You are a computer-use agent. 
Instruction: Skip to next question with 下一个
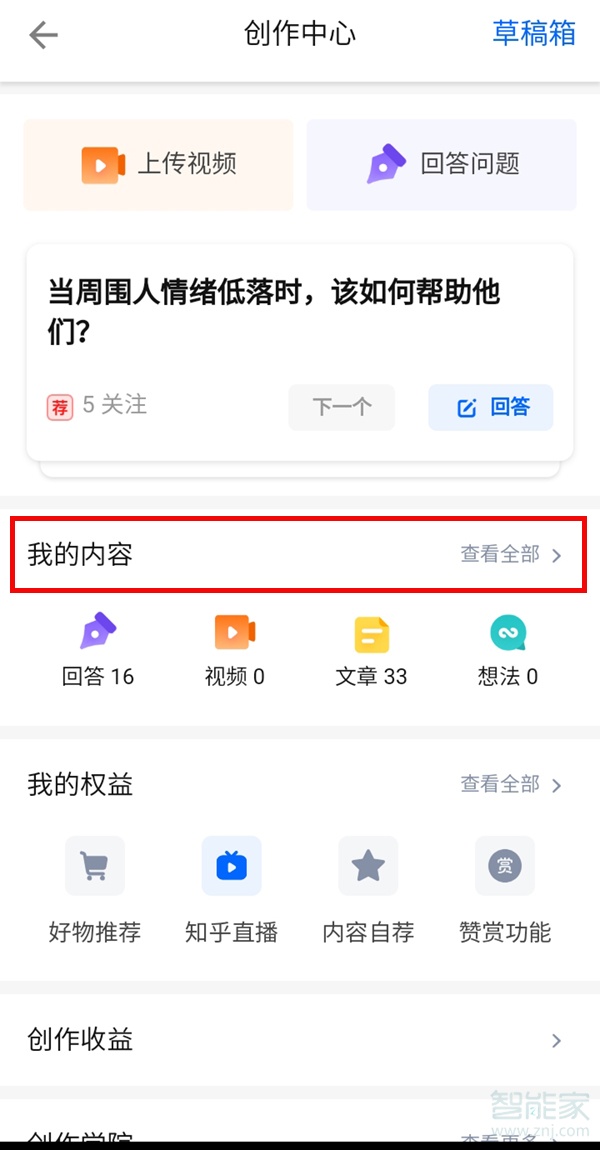pos(342,407)
